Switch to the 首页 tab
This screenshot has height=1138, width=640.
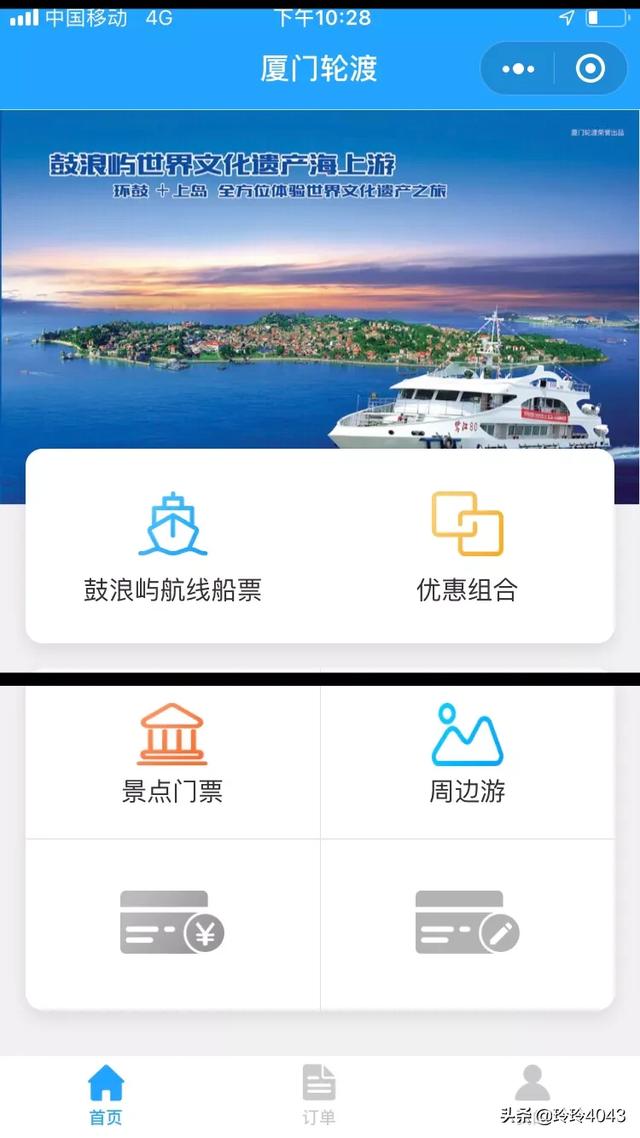[x=106, y=1095]
